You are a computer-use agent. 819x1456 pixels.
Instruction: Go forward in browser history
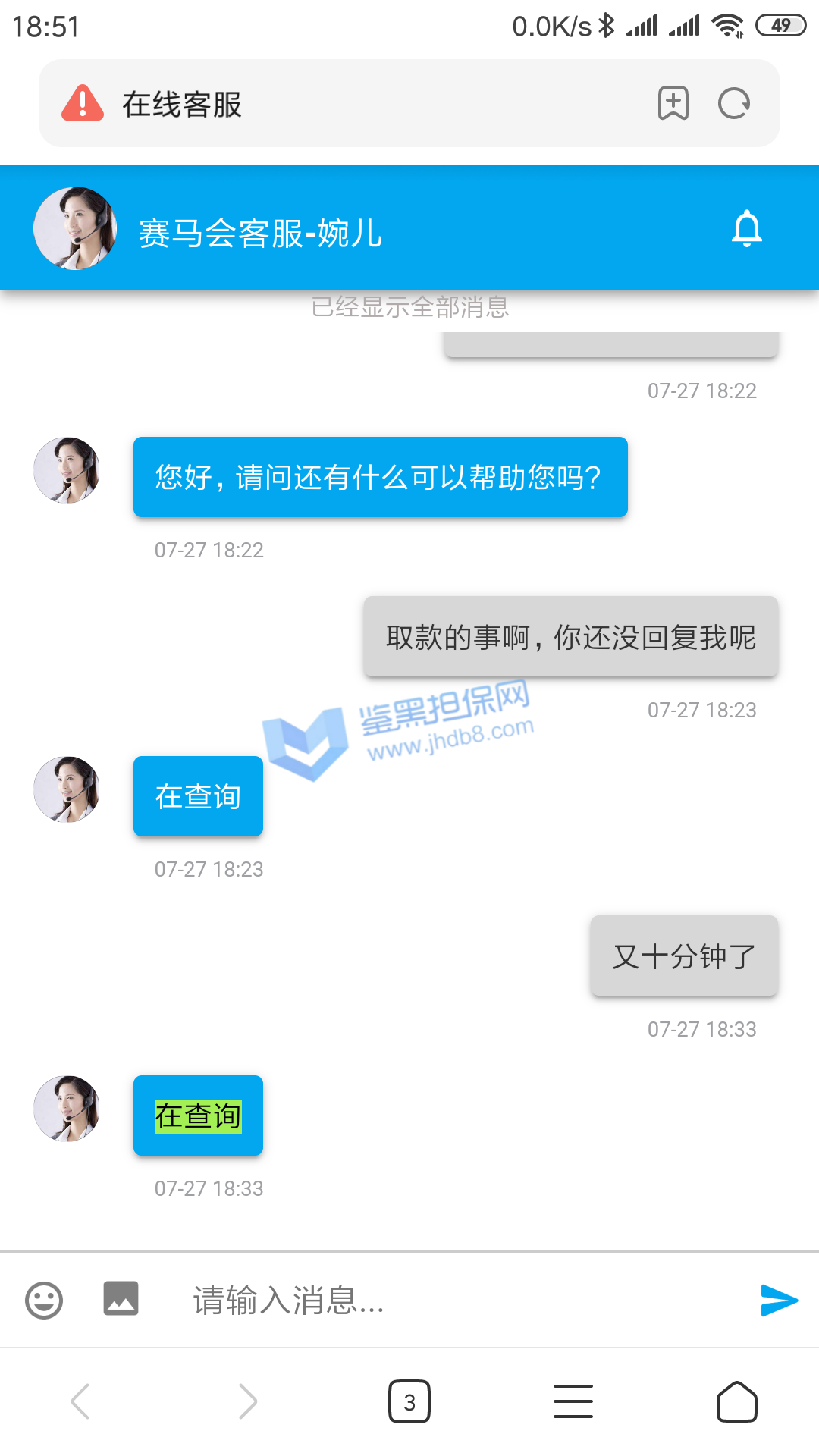coord(247,1401)
